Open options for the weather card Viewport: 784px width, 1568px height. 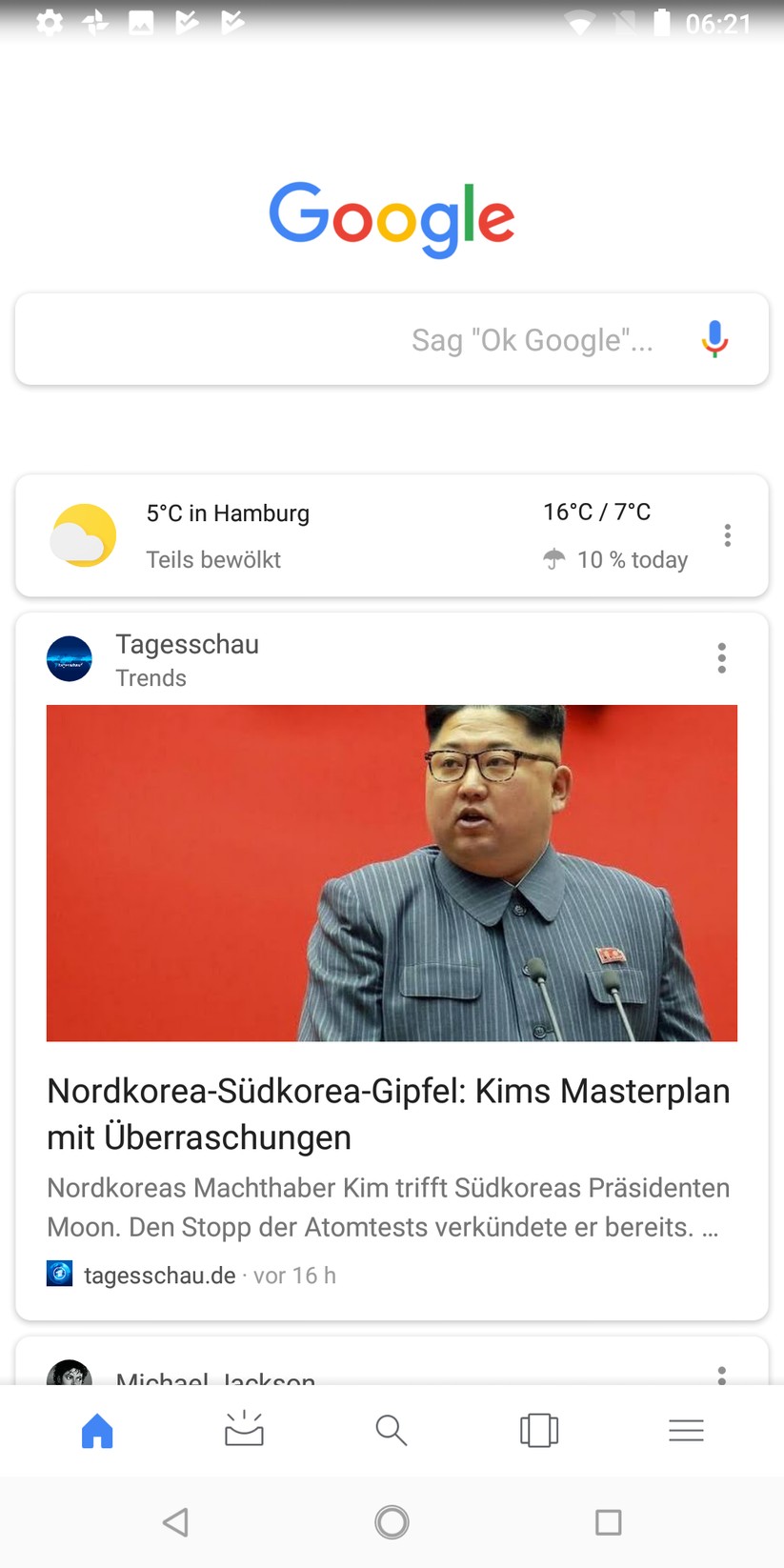click(728, 535)
